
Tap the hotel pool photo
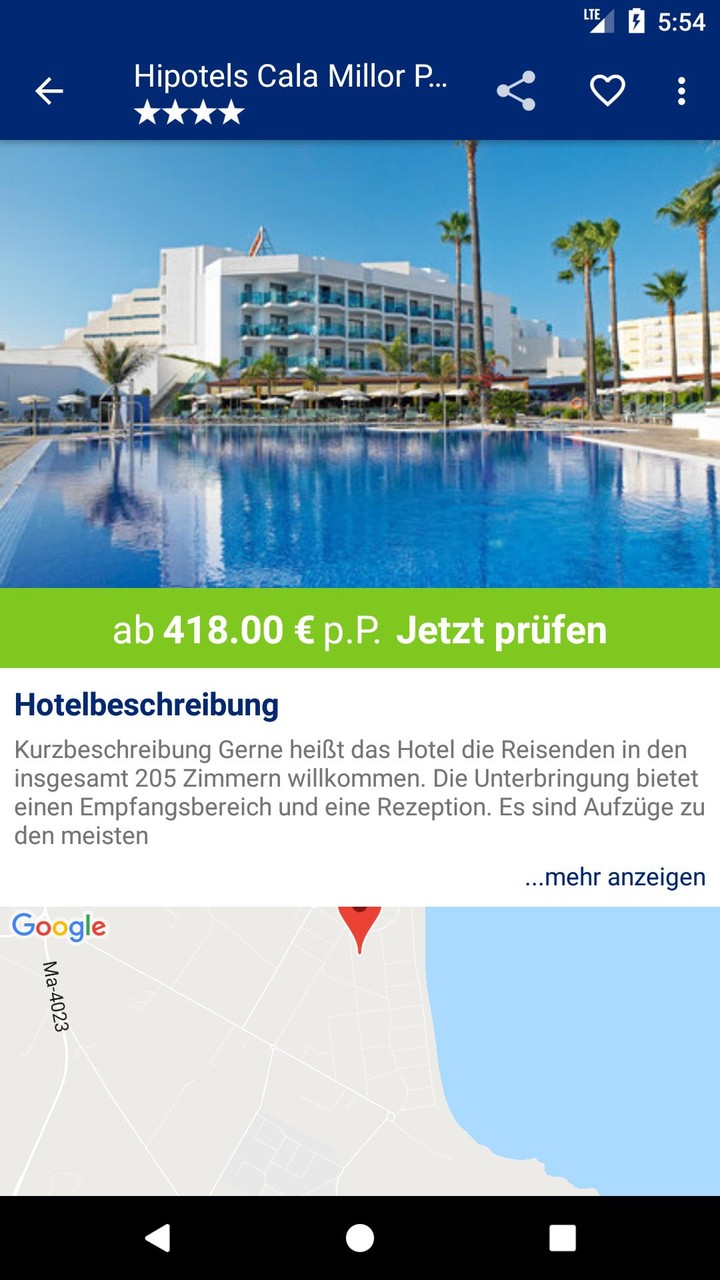pos(360,365)
